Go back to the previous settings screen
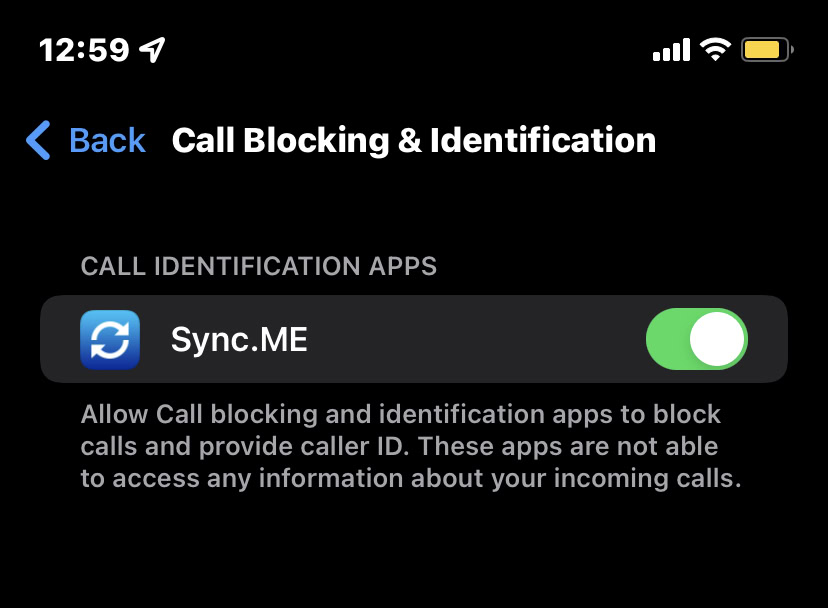The width and height of the screenshot is (828, 608). point(86,141)
